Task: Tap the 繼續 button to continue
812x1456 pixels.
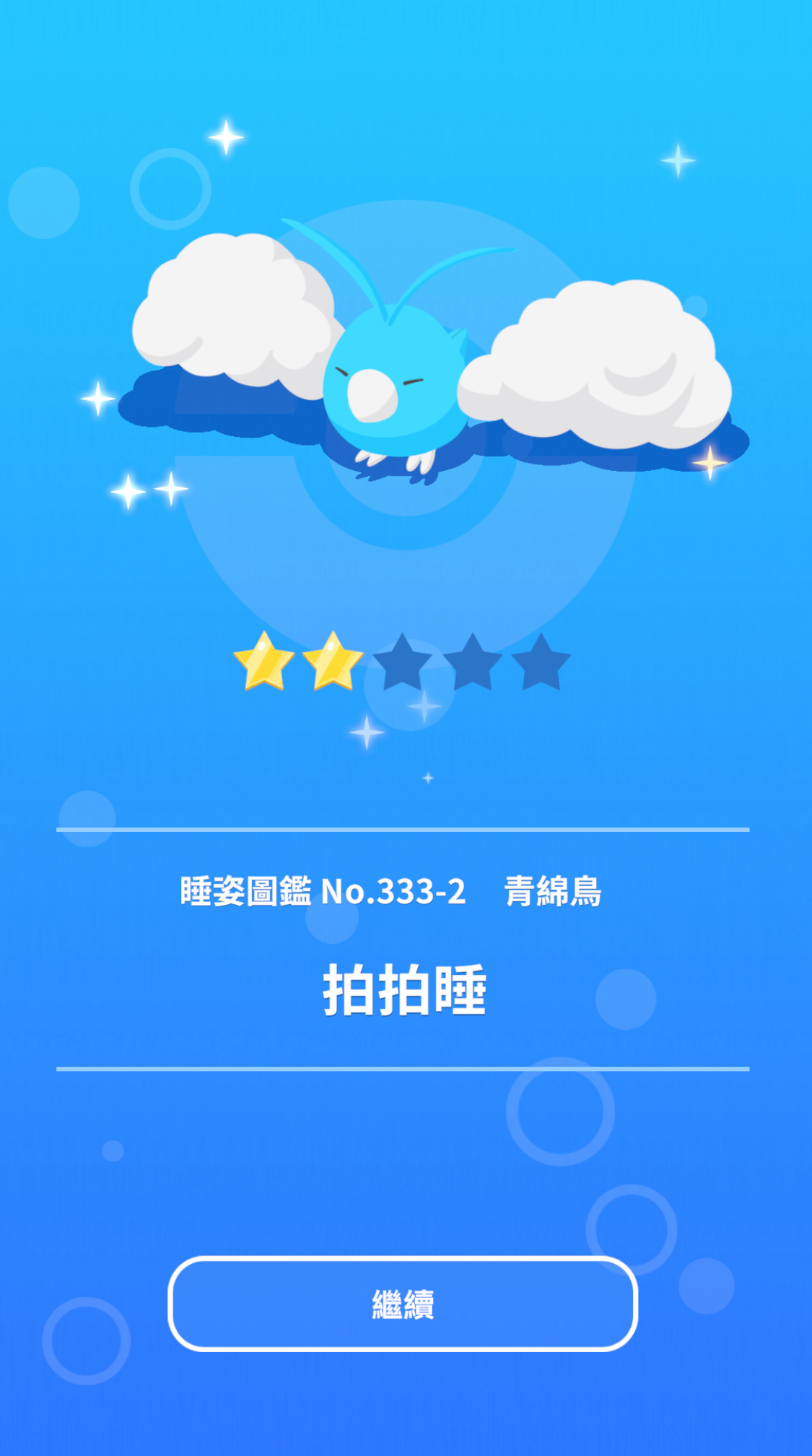Action: click(403, 1304)
